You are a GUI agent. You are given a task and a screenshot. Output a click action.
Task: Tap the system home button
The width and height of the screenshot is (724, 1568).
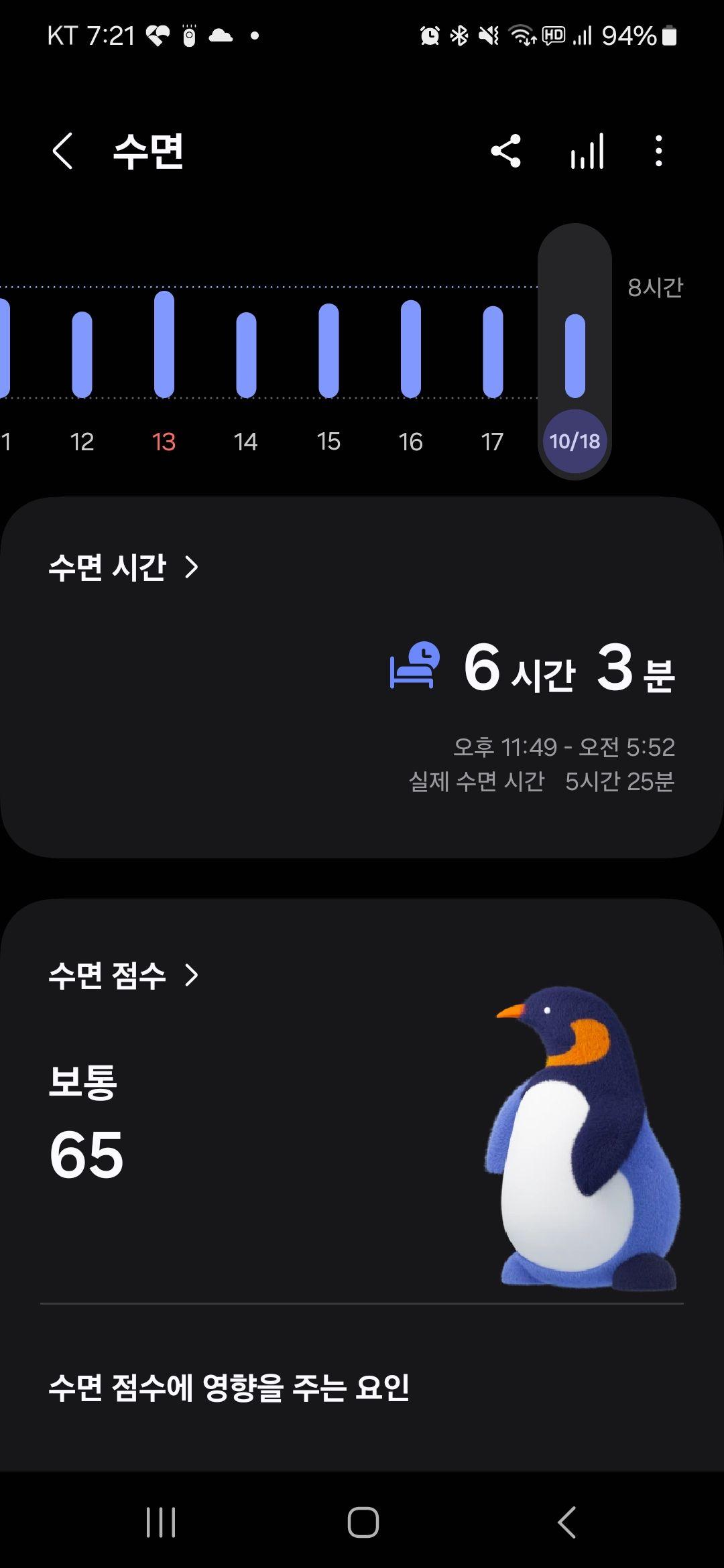(x=363, y=1522)
